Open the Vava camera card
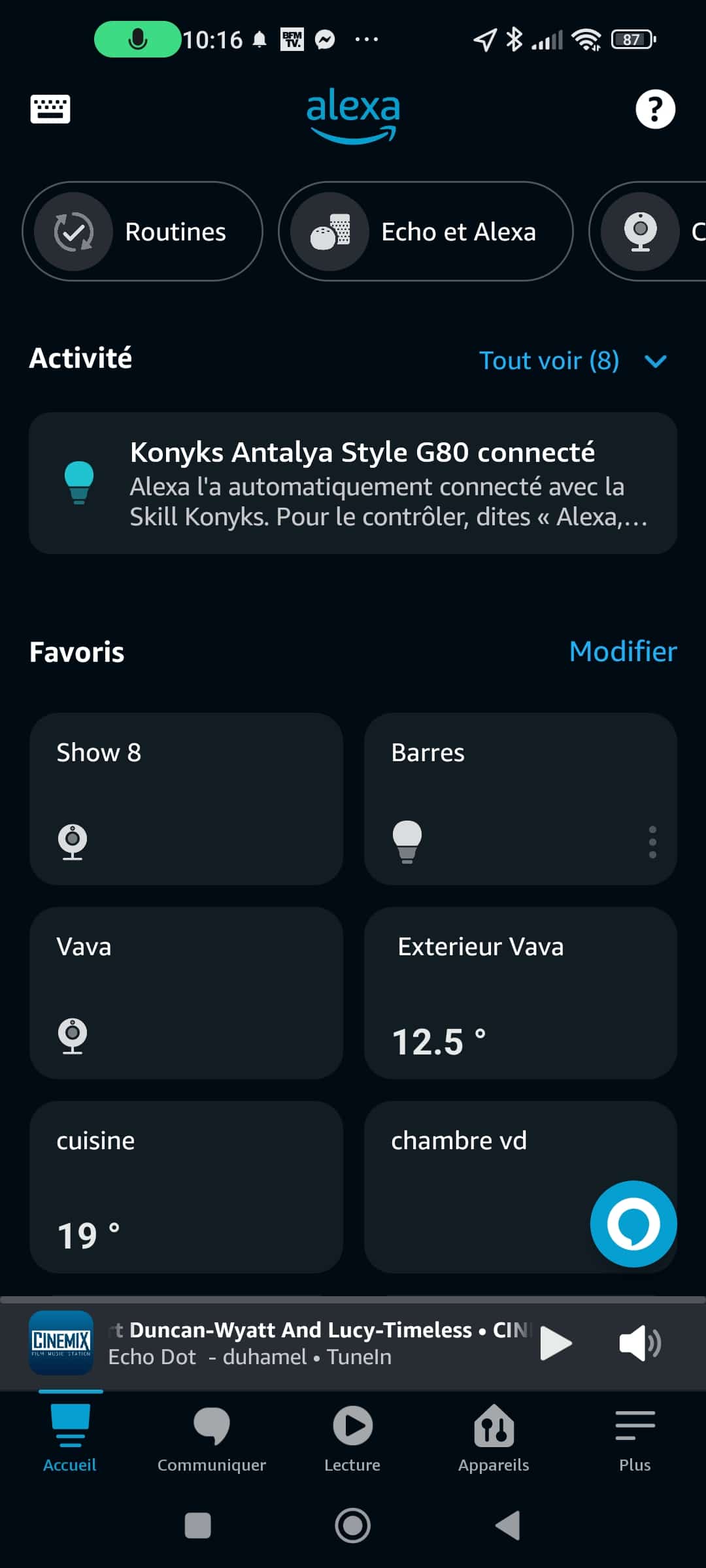The height and width of the screenshot is (1568, 706). 186,992
